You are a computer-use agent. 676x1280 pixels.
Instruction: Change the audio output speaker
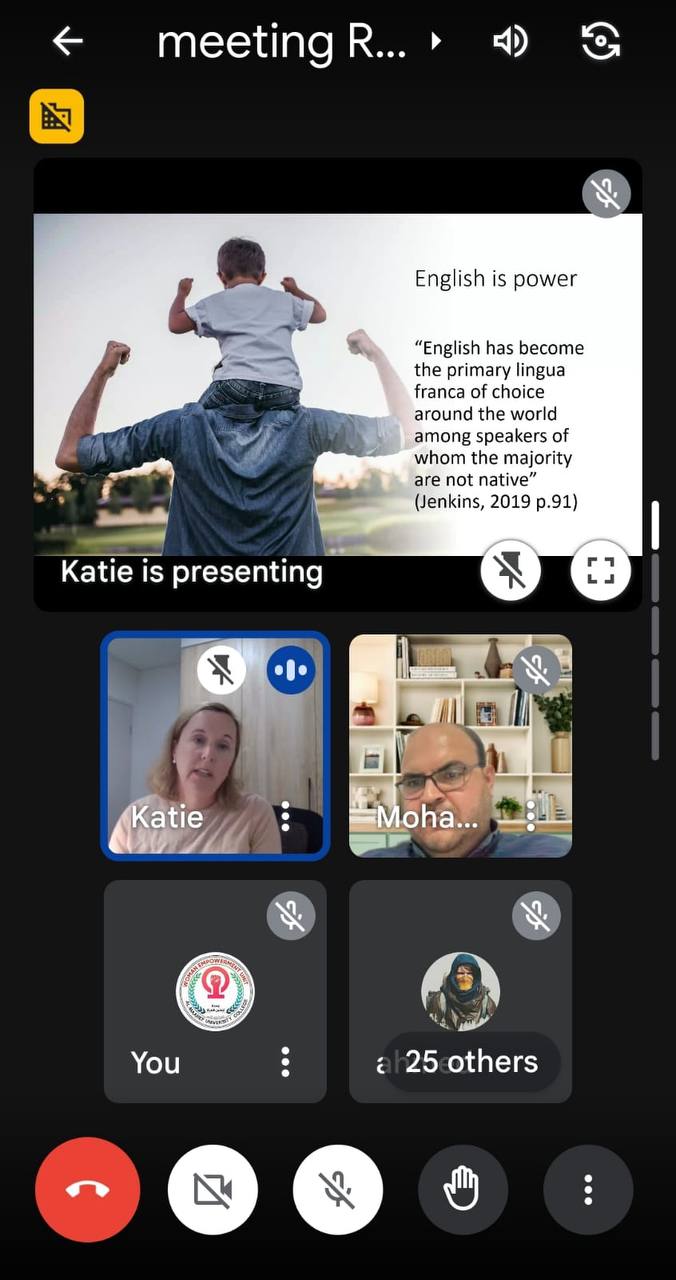[x=510, y=42]
